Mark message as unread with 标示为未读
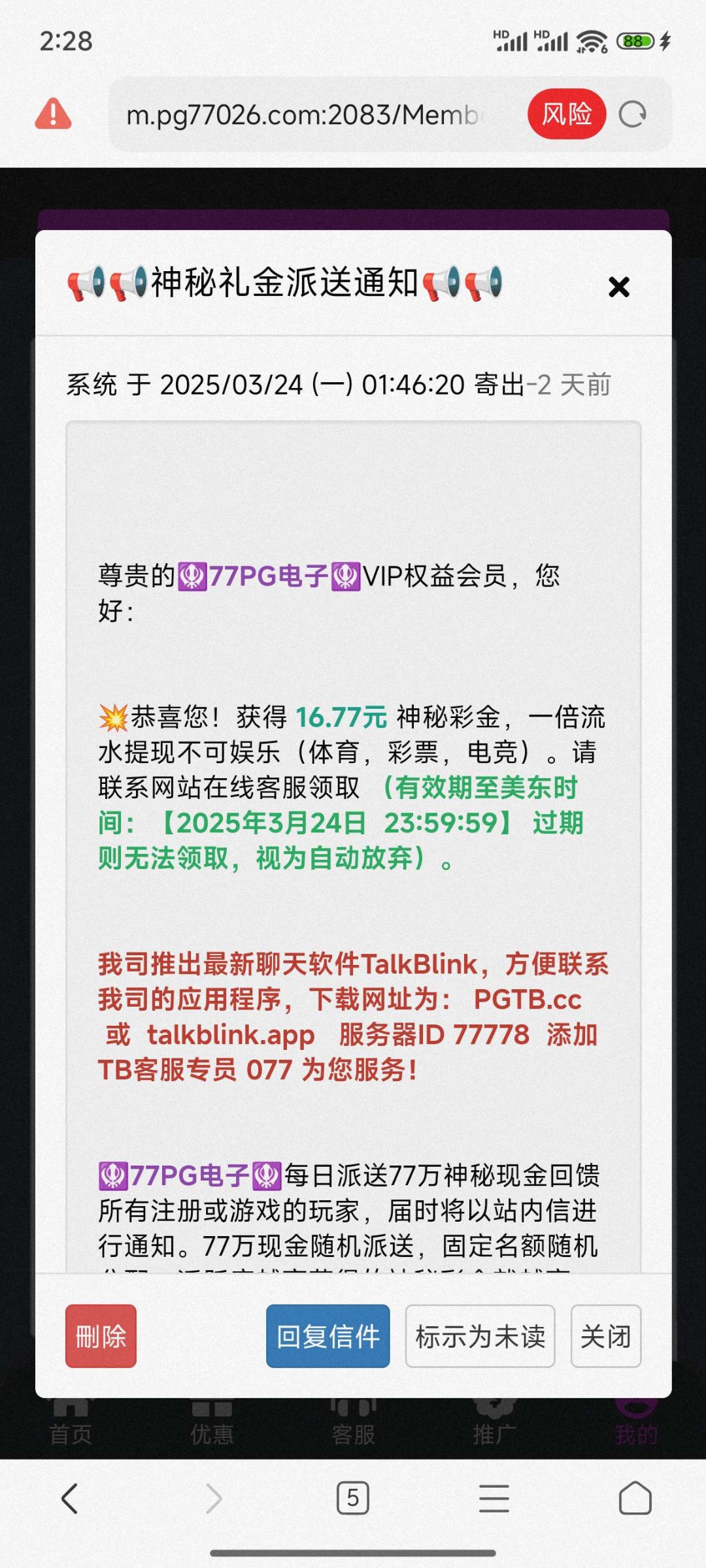Viewport: 706px width, 1568px height. 480,1336
